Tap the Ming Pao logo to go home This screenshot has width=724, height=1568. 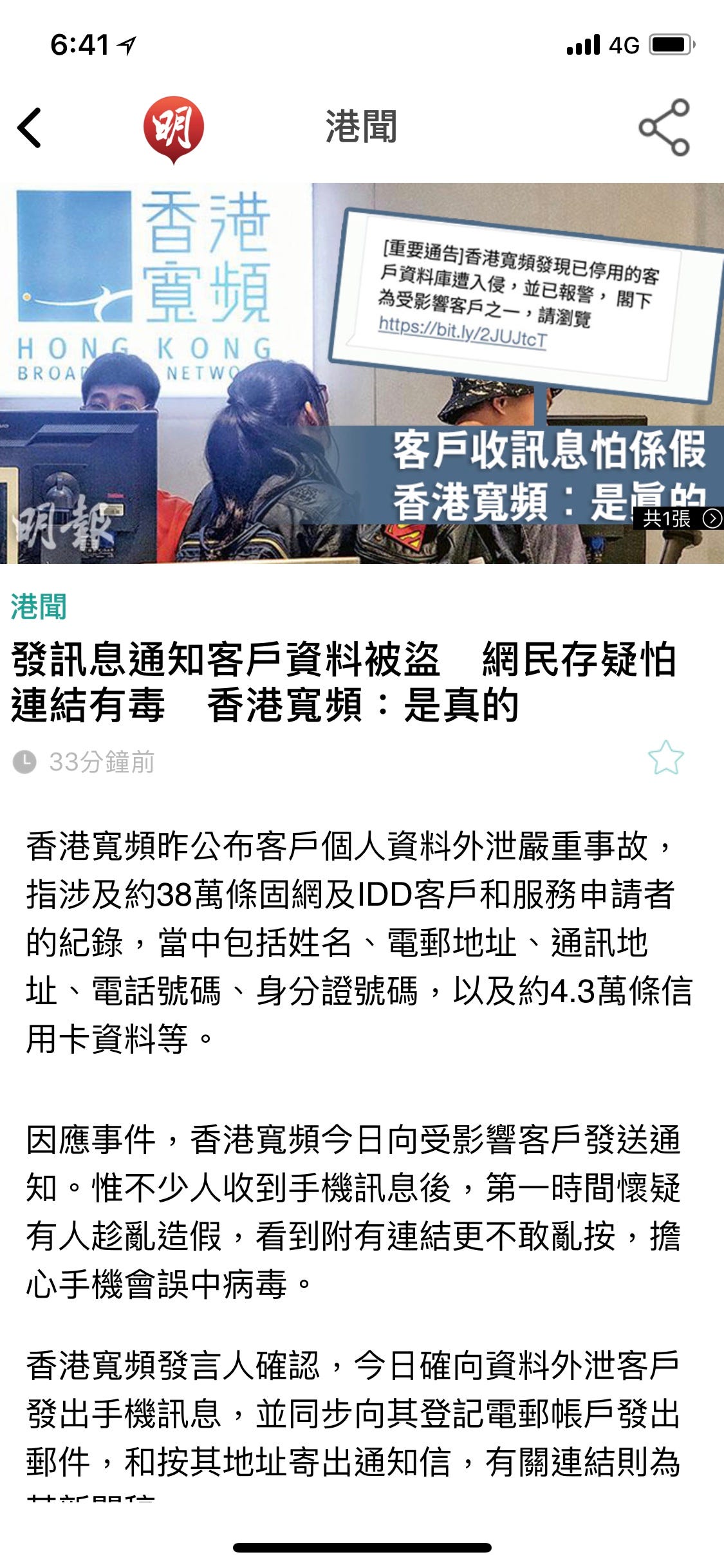173,127
